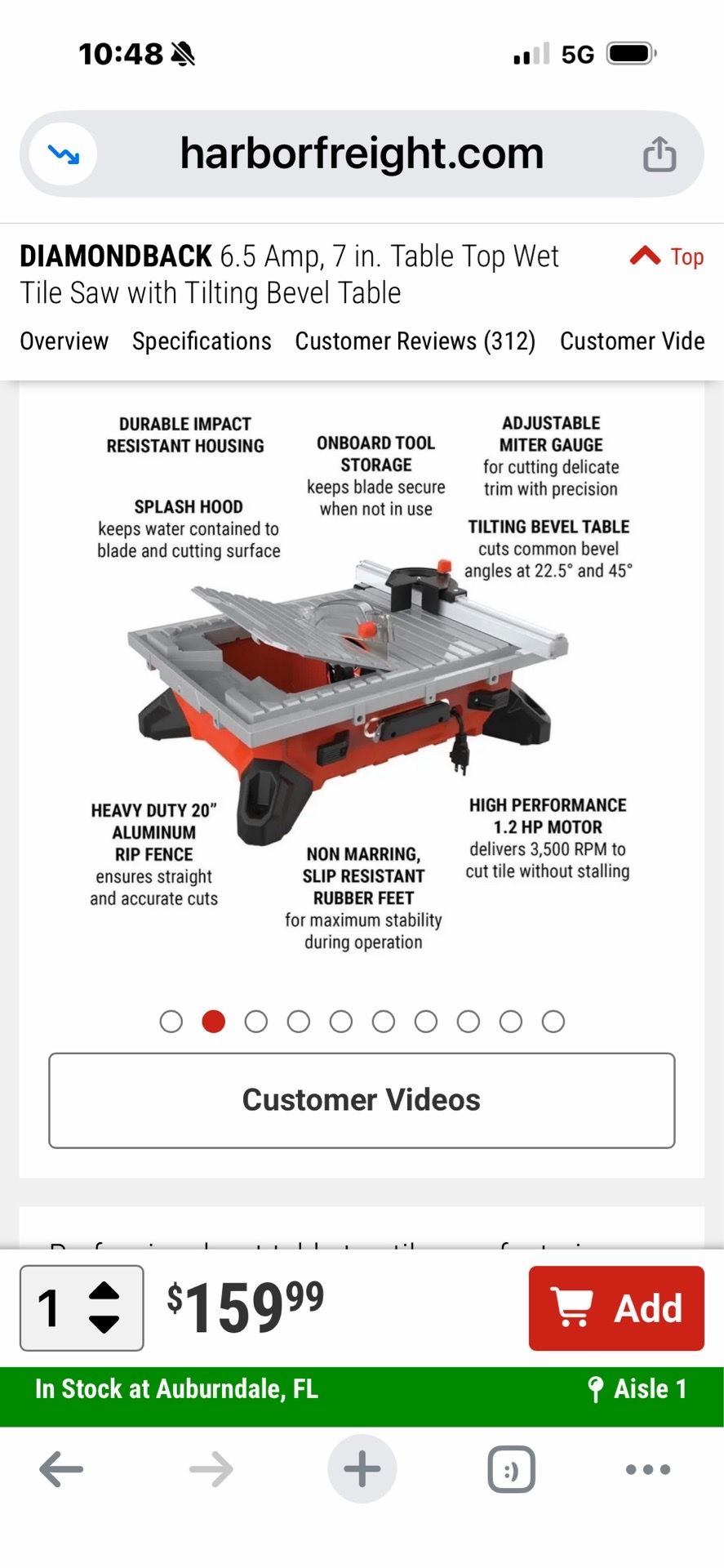
Task: Open the blue trending arrow icon
Action: click(x=63, y=154)
